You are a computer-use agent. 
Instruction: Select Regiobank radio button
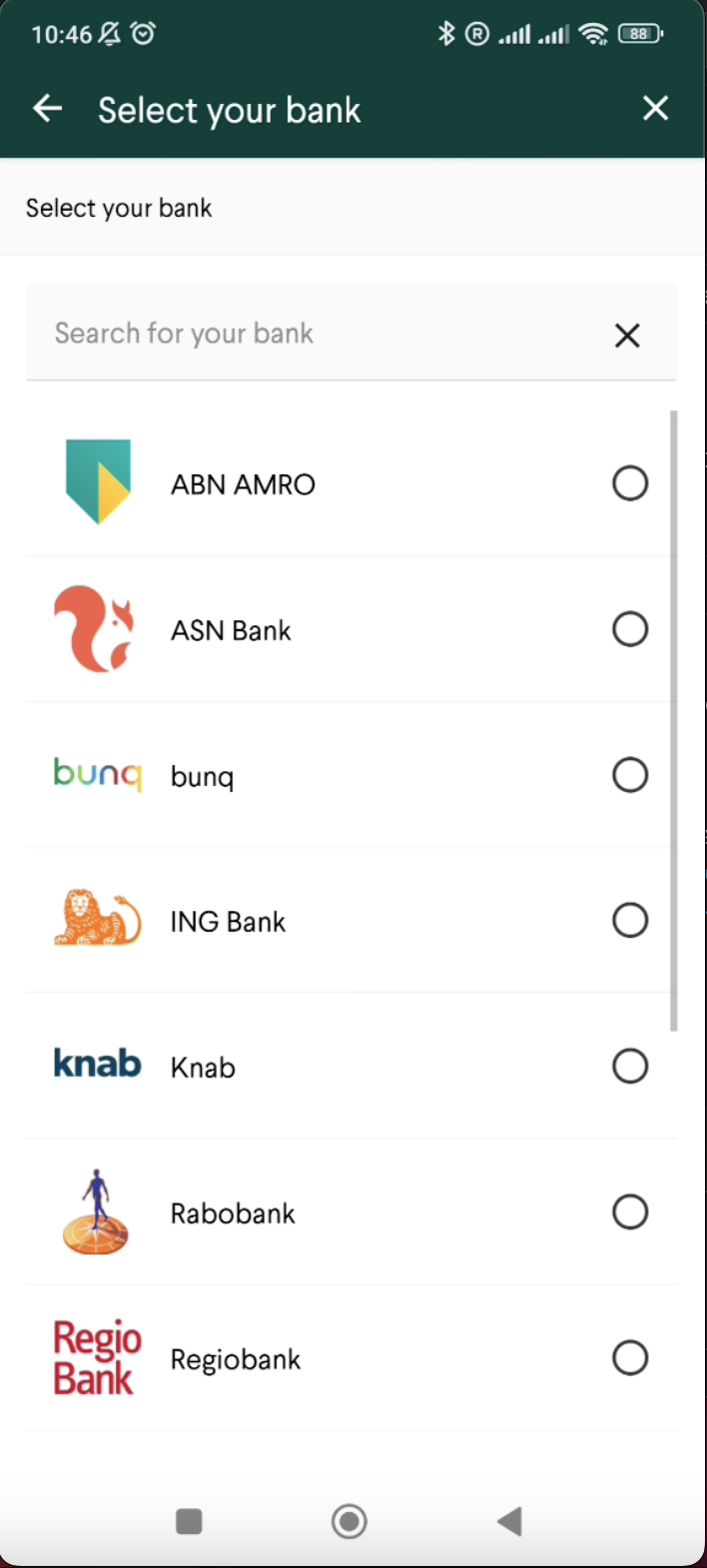[630, 1358]
